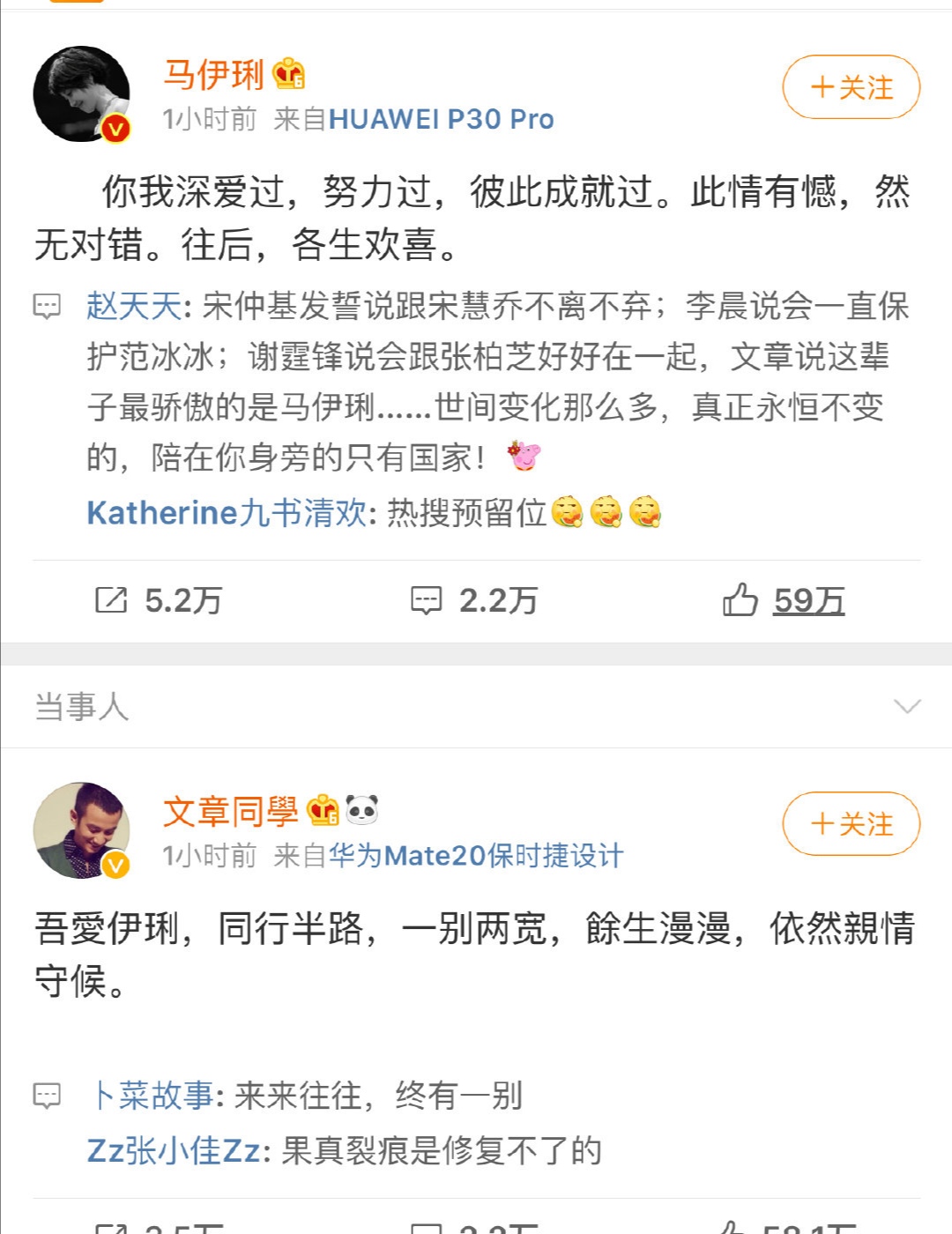Open 马伊琍's username link
The width and height of the screenshot is (952, 1234).
tap(214, 75)
